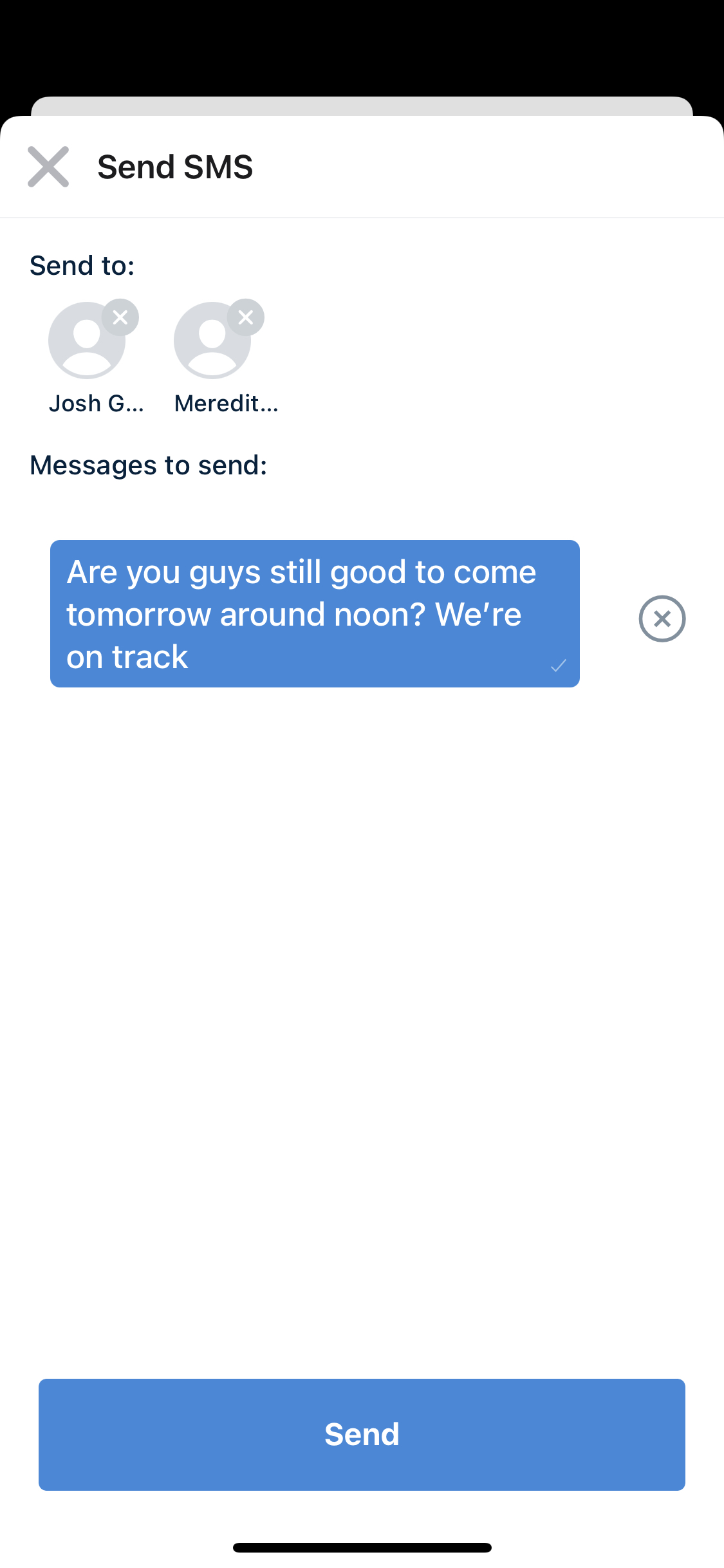Delete the message about tomorrow around noon
The image size is (724, 1568).
click(x=662, y=619)
